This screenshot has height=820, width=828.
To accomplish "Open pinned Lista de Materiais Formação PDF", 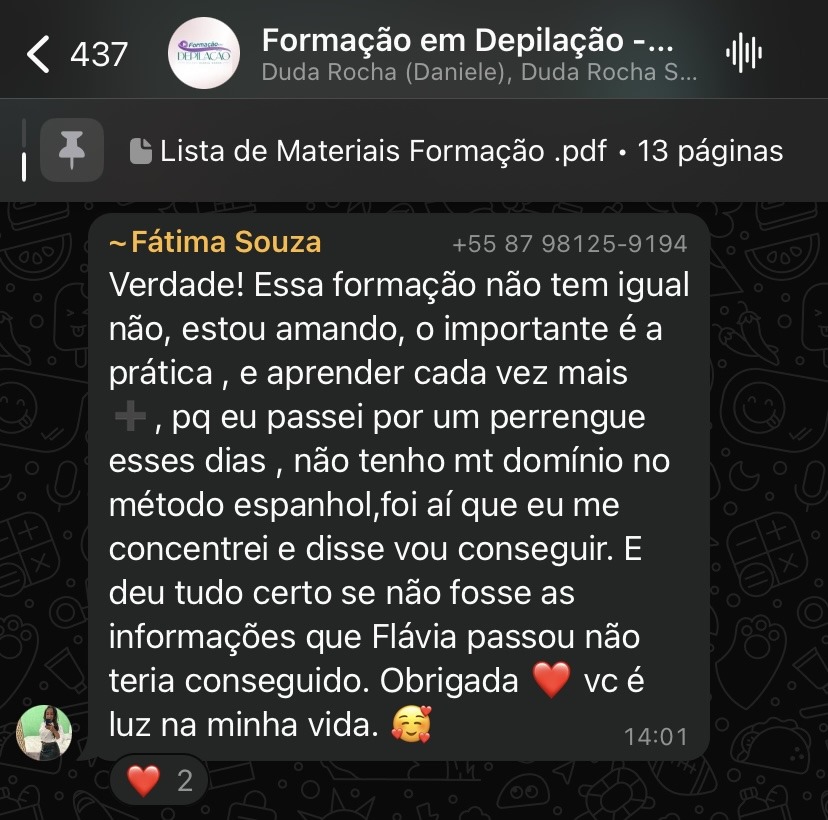I will point(456,151).
